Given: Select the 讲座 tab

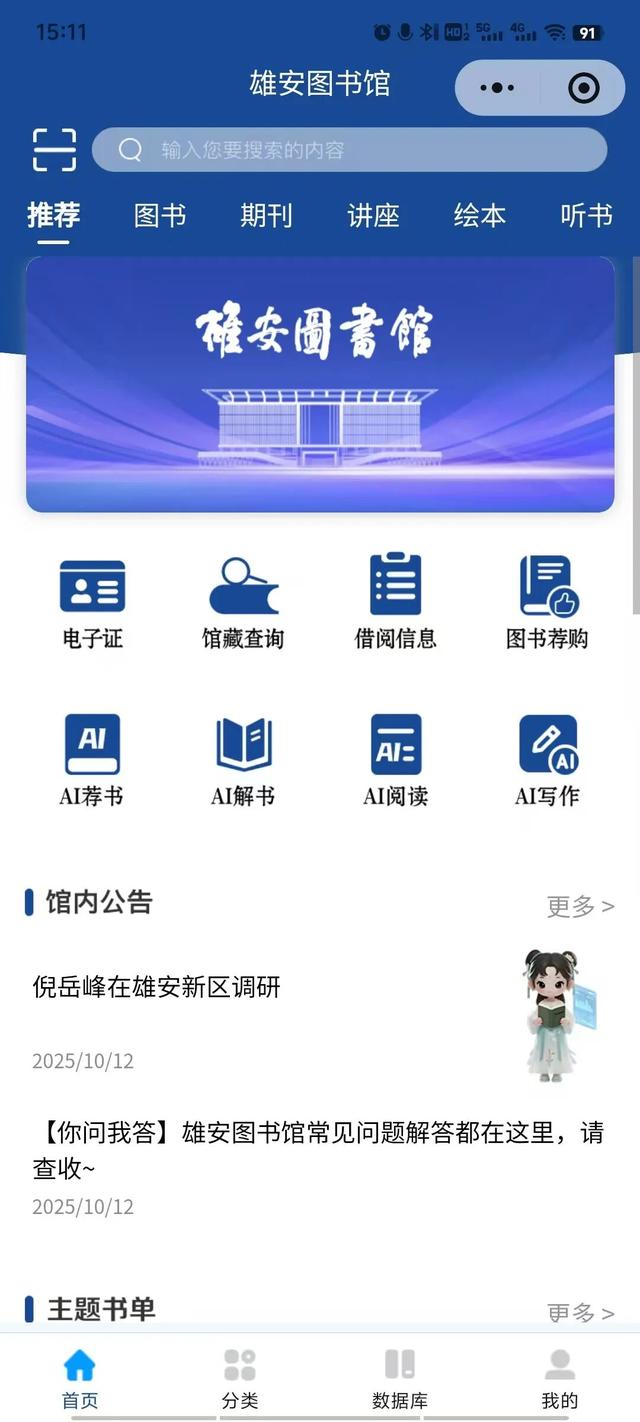Looking at the screenshot, I should [x=373, y=215].
